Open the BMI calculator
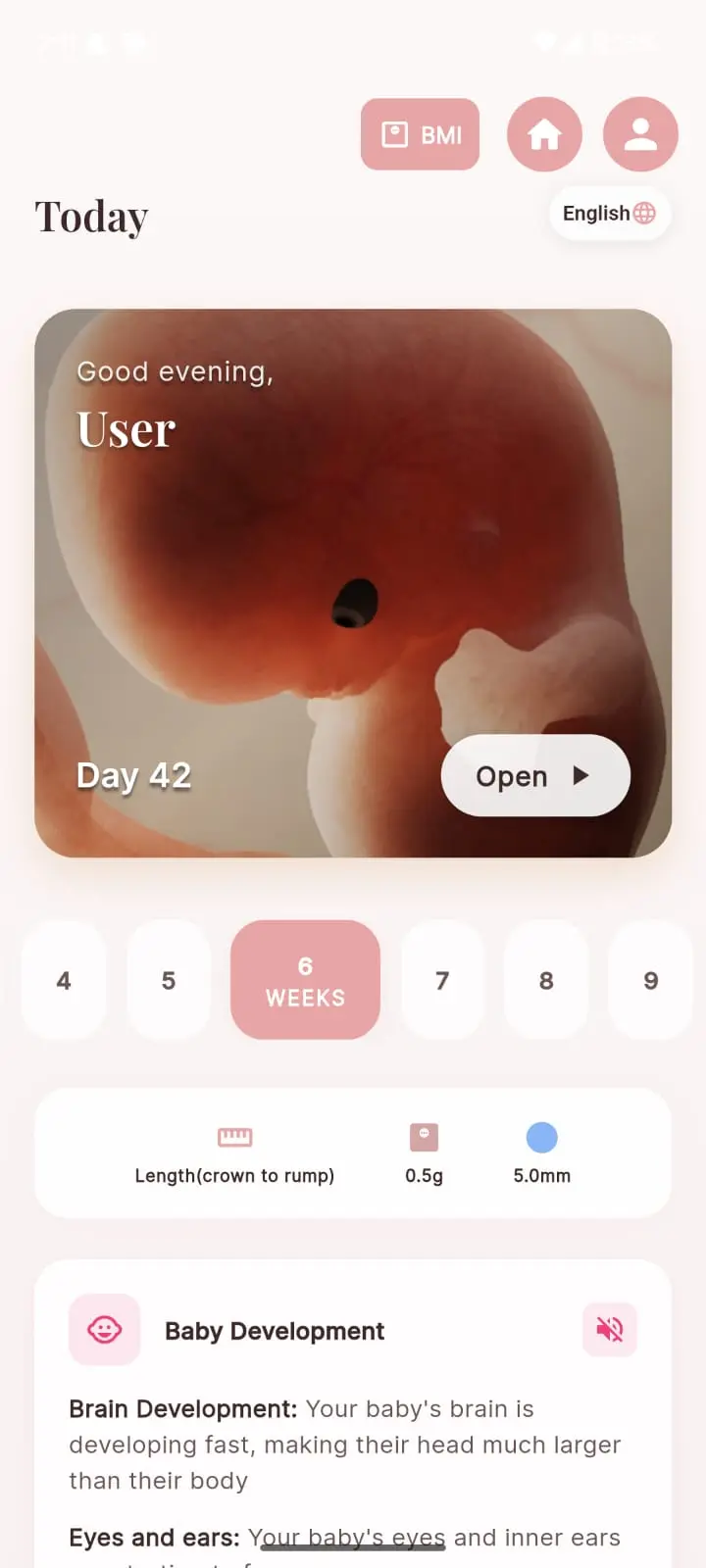The image size is (706, 1568). pos(420,134)
